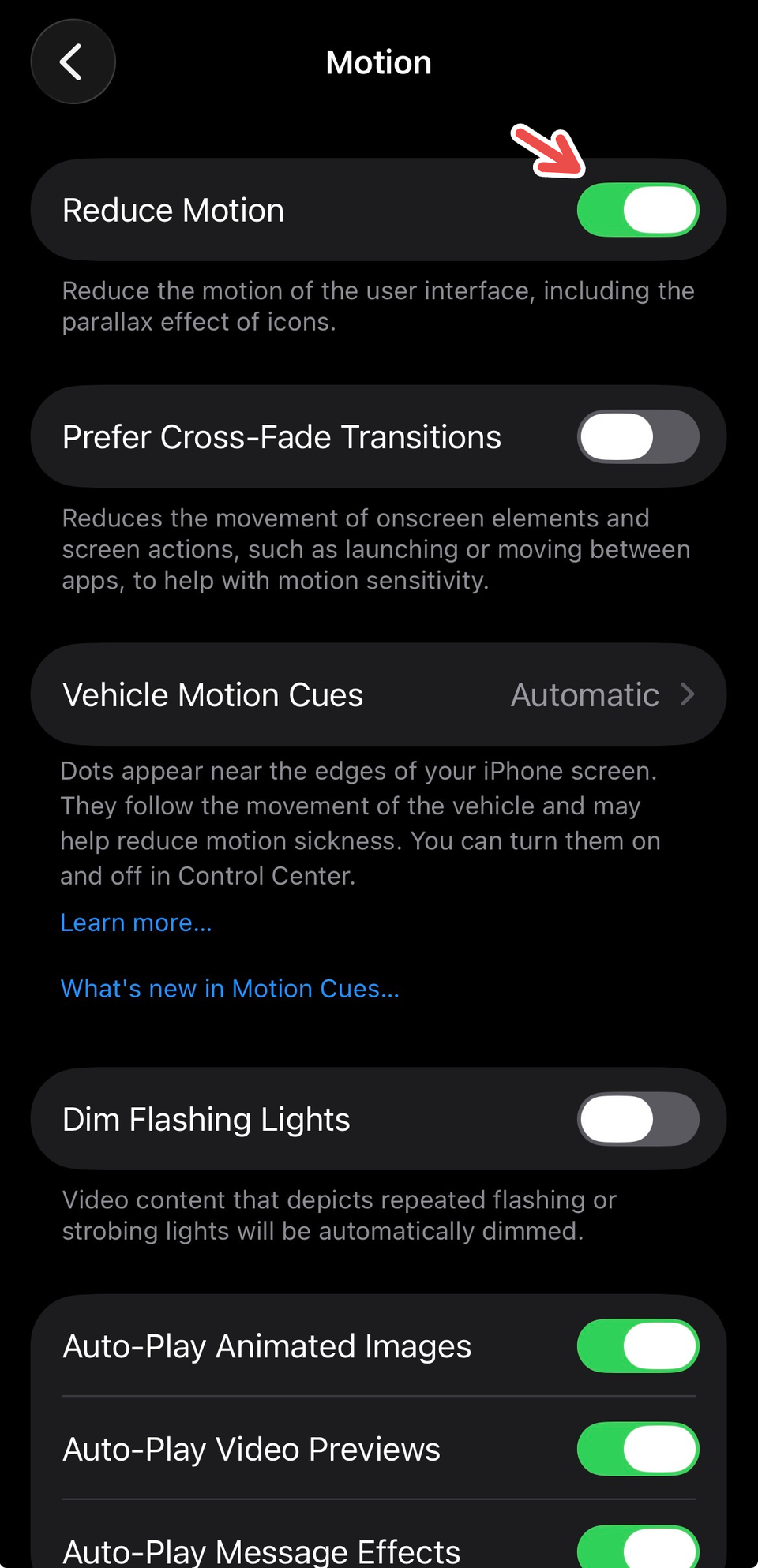Open Vehicle Motion Cues settings
Image resolution: width=758 pixels, height=1568 pixels.
point(379,694)
